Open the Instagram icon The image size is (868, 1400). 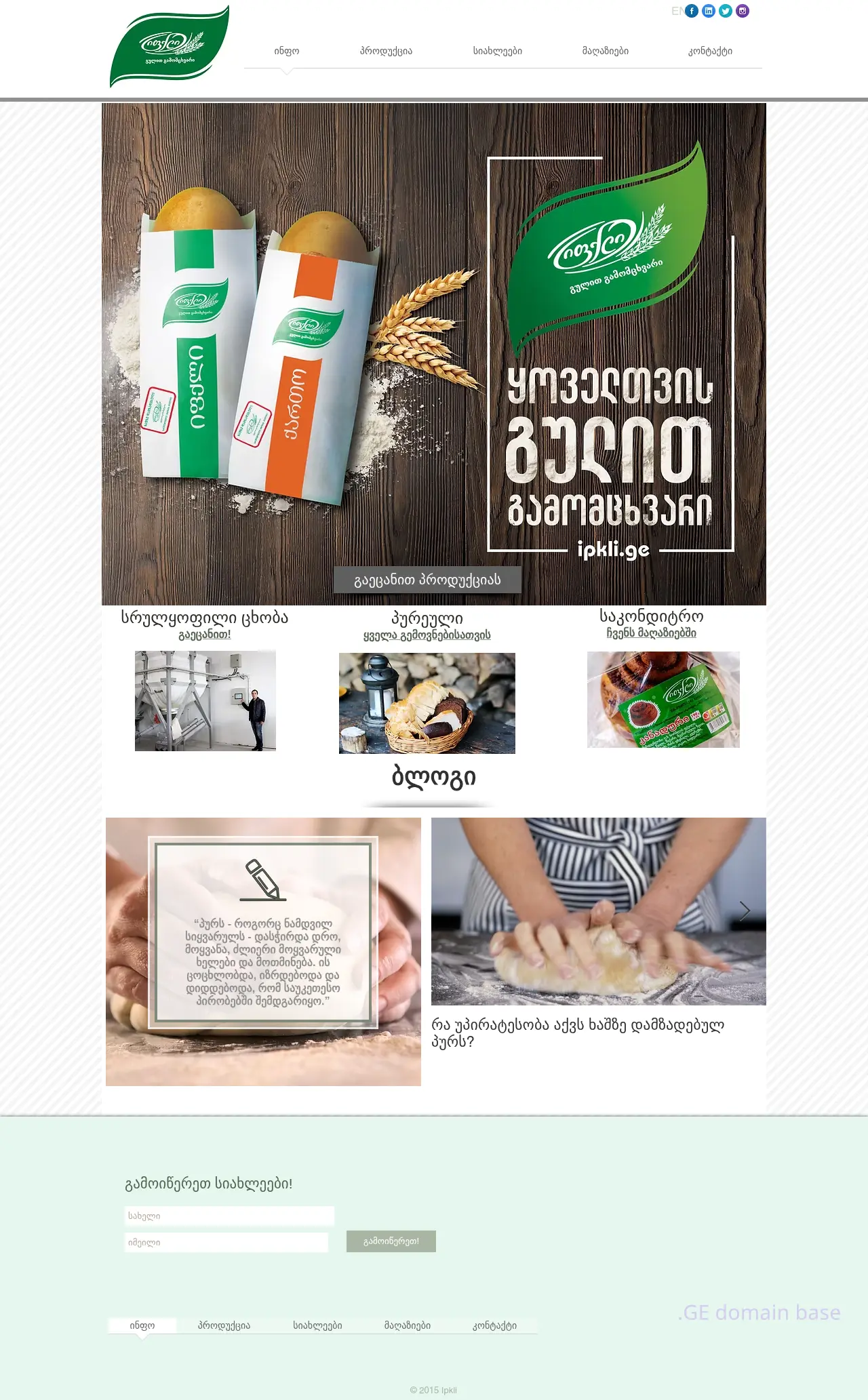pyautogui.click(x=743, y=11)
